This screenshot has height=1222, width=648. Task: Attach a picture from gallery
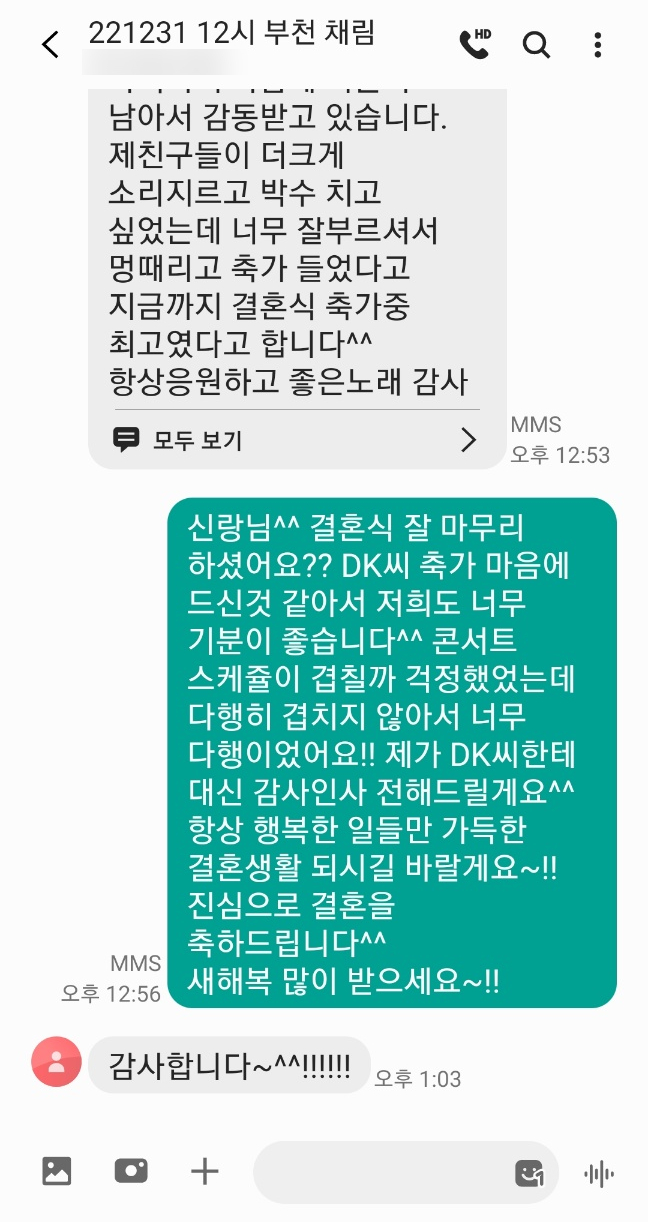pyautogui.click(x=57, y=1171)
